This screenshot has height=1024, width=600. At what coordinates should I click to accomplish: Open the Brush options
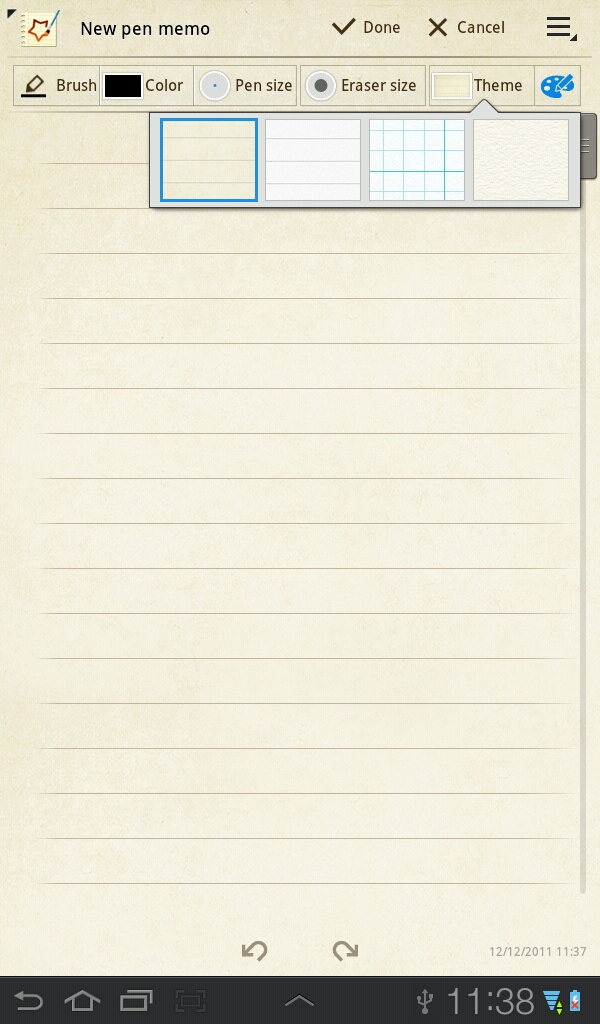pos(58,86)
